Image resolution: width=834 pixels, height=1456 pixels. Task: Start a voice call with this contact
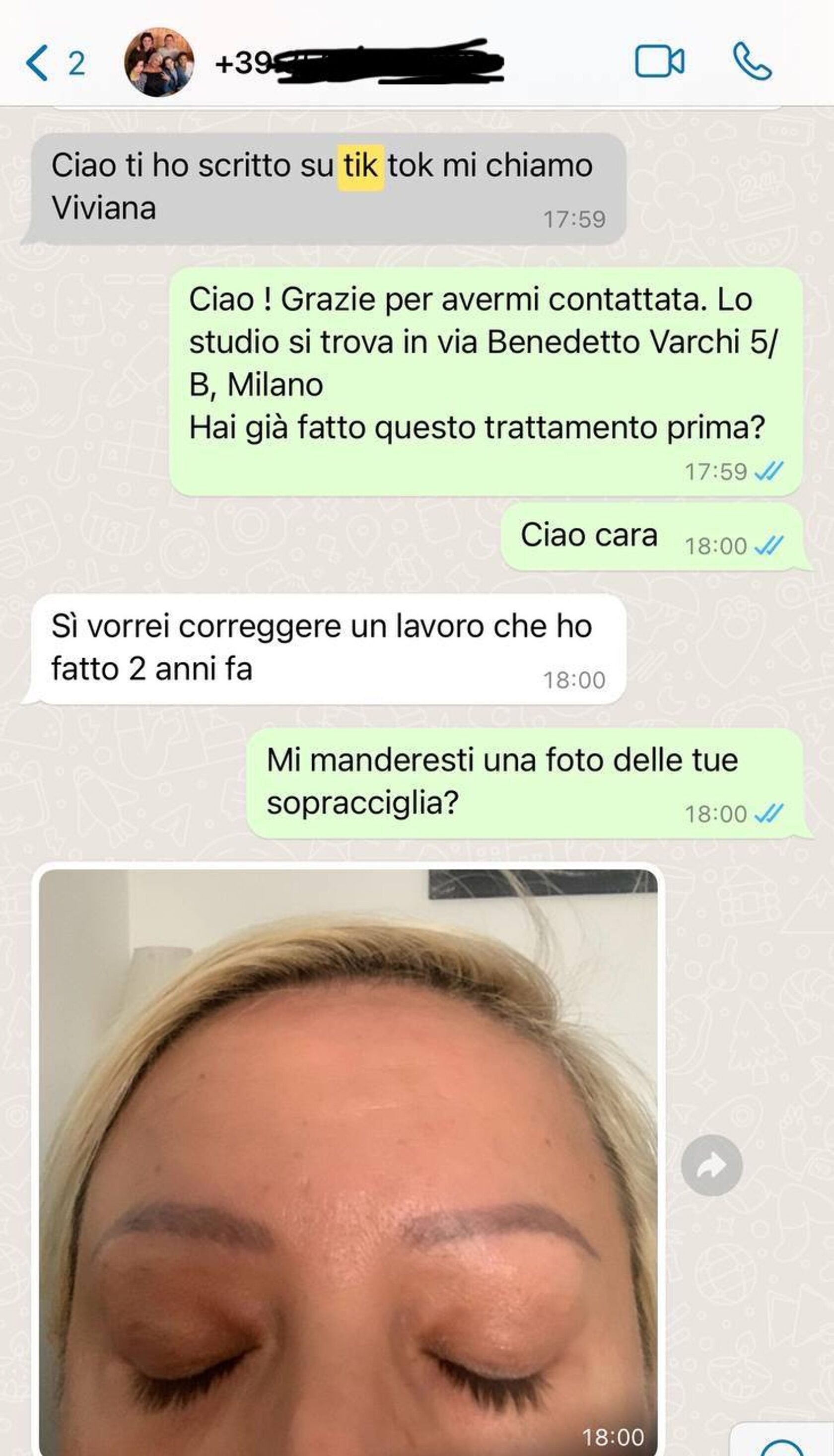pos(752,61)
